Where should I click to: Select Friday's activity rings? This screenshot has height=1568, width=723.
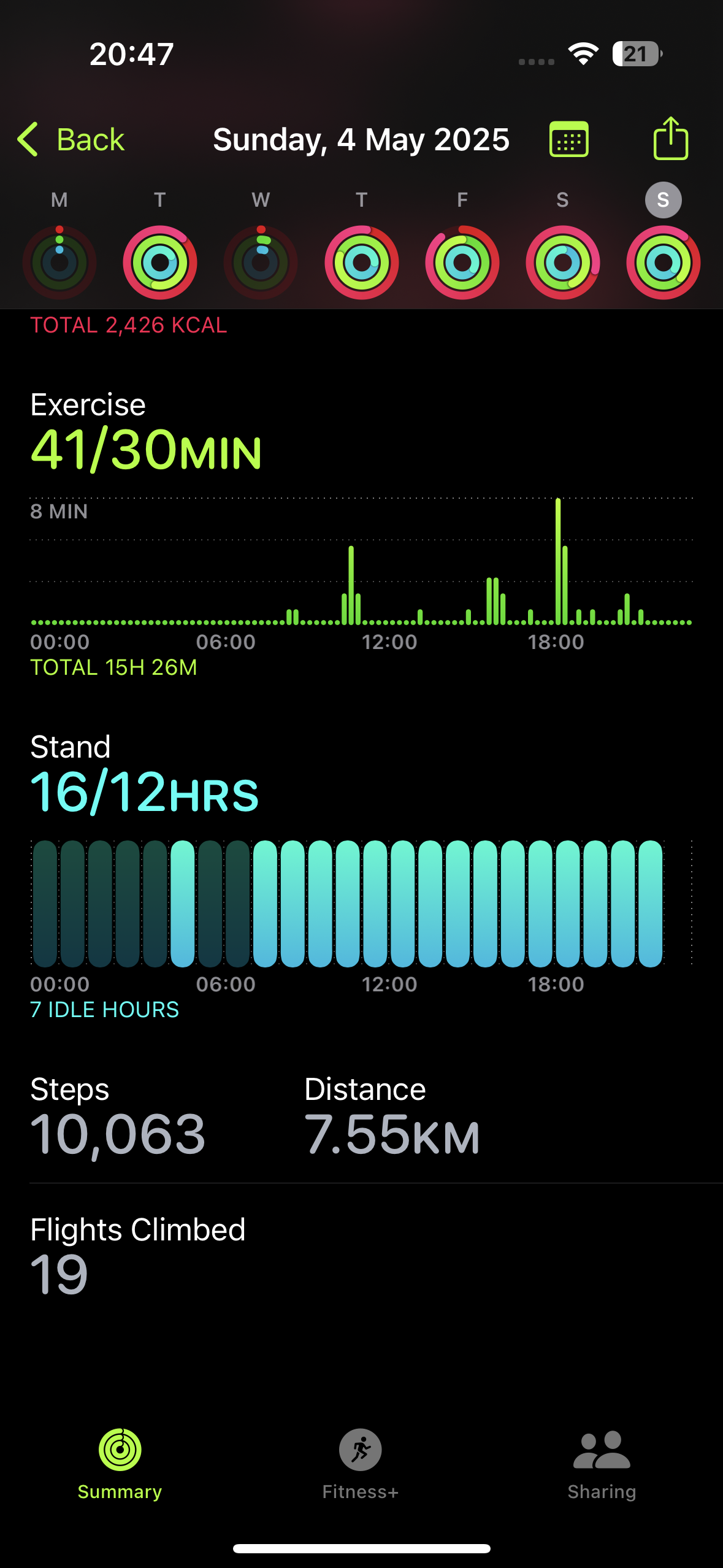pos(462,263)
